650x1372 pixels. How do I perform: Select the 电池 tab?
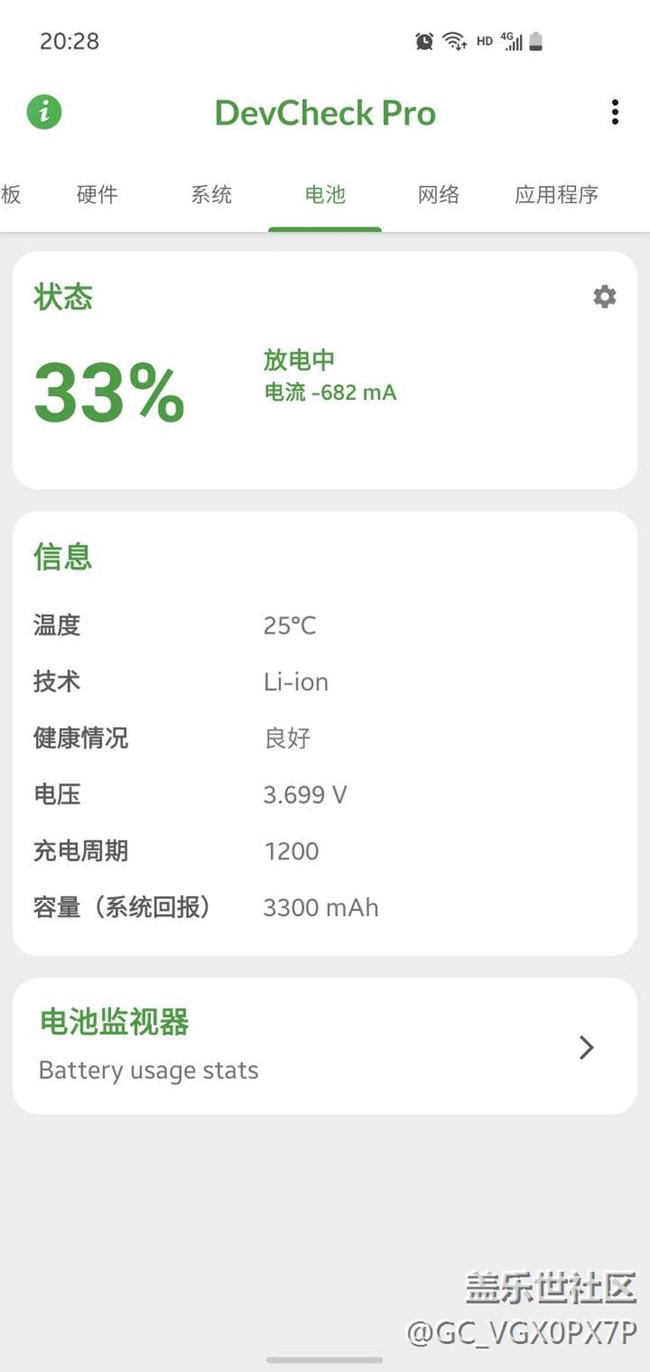pyautogui.click(x=325, y=194)
